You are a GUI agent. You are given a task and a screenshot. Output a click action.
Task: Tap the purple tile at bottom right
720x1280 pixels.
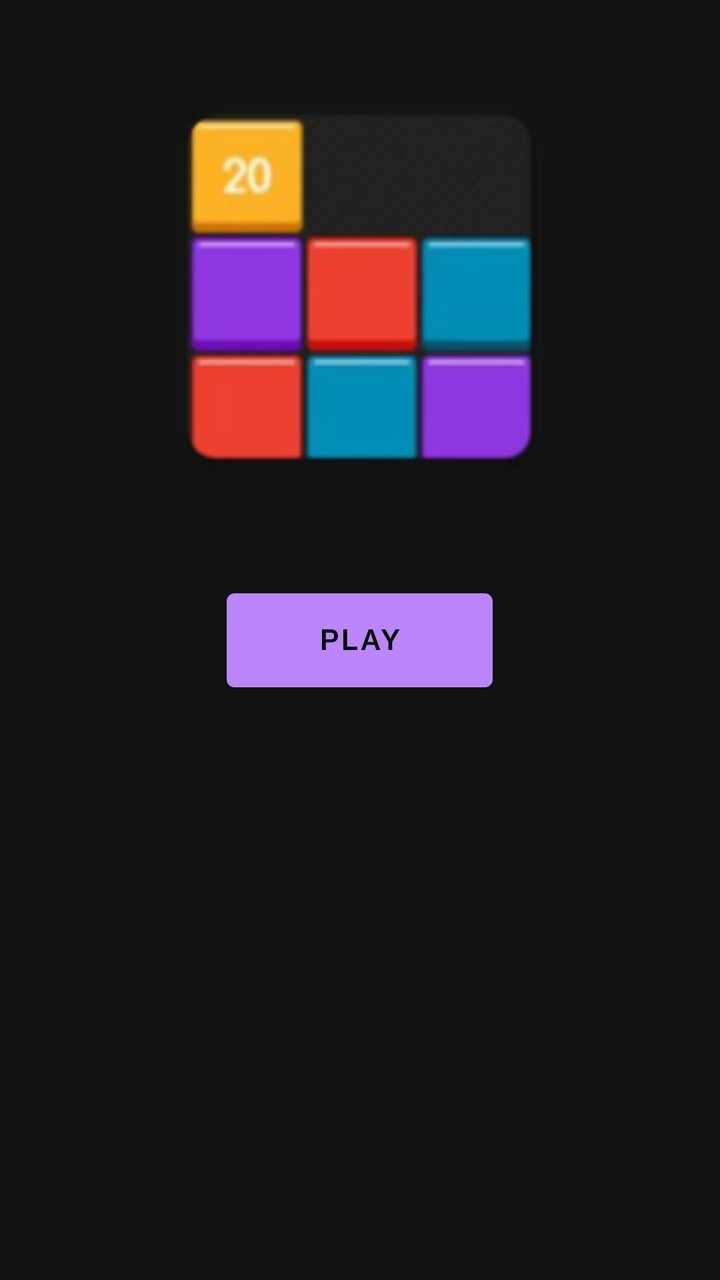(x=475, y=406)
